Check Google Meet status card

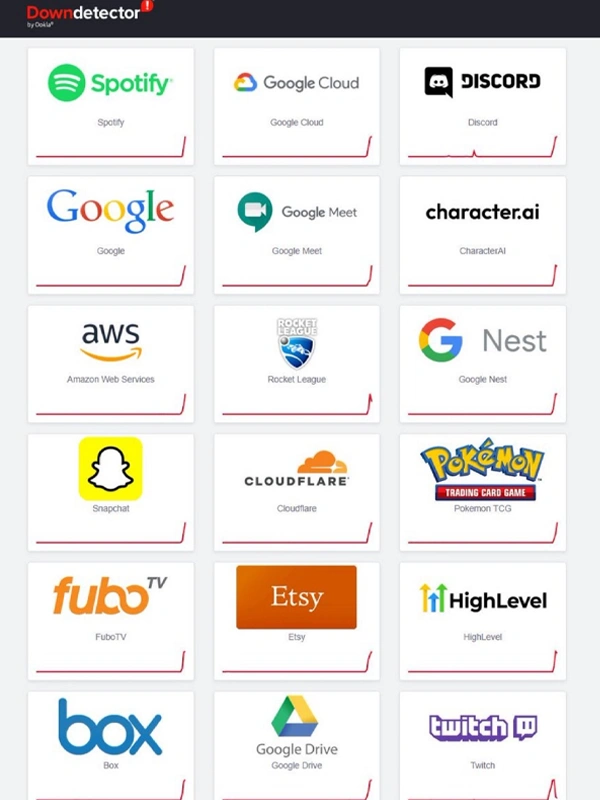[297, 234]
